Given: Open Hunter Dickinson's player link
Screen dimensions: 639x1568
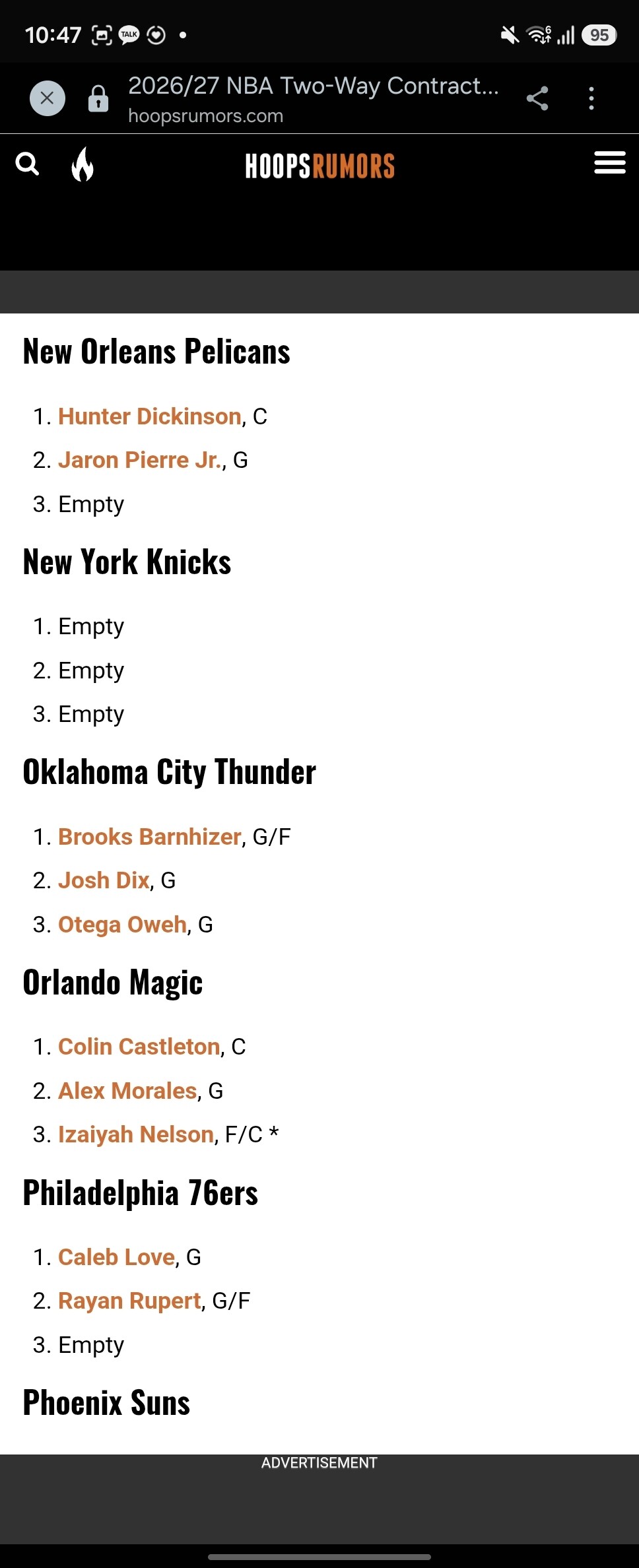Looking at the screenshot, I should pos(150,416).
